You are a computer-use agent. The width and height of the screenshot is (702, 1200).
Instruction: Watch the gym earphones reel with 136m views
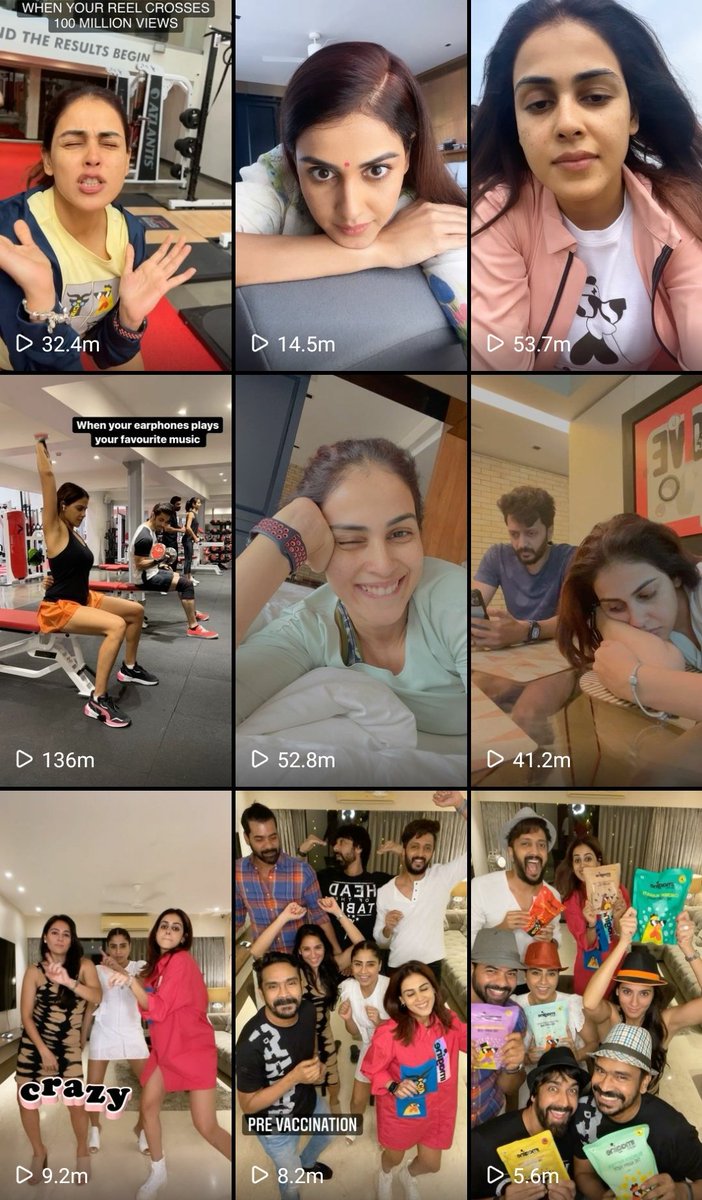point(116,580)
